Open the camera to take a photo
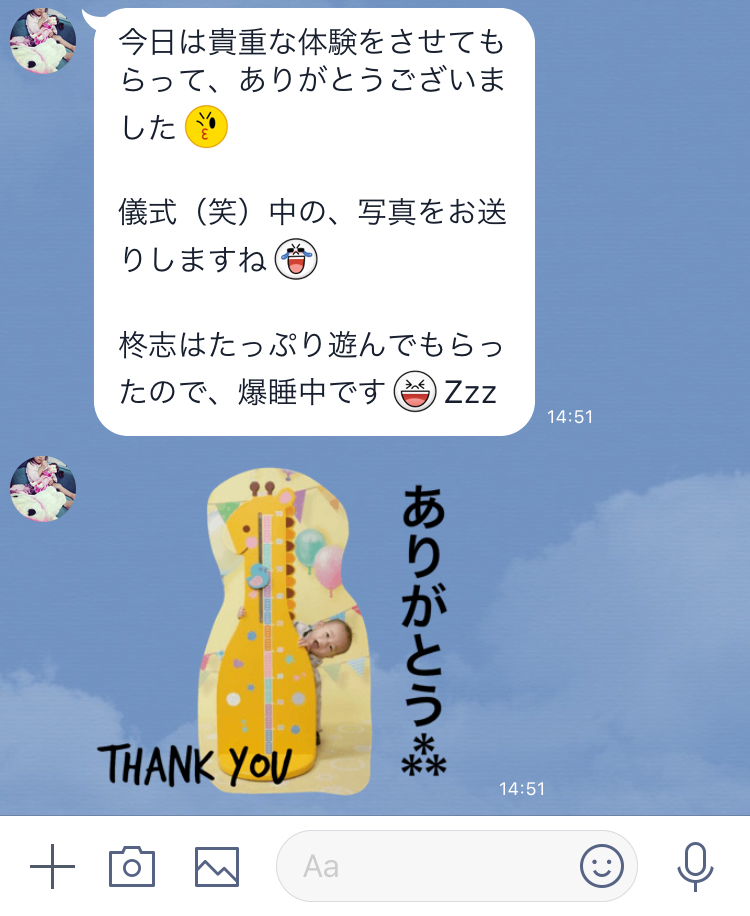Image resolution: width=750 pixels, height=916 pixels. (x=132, y=866)
